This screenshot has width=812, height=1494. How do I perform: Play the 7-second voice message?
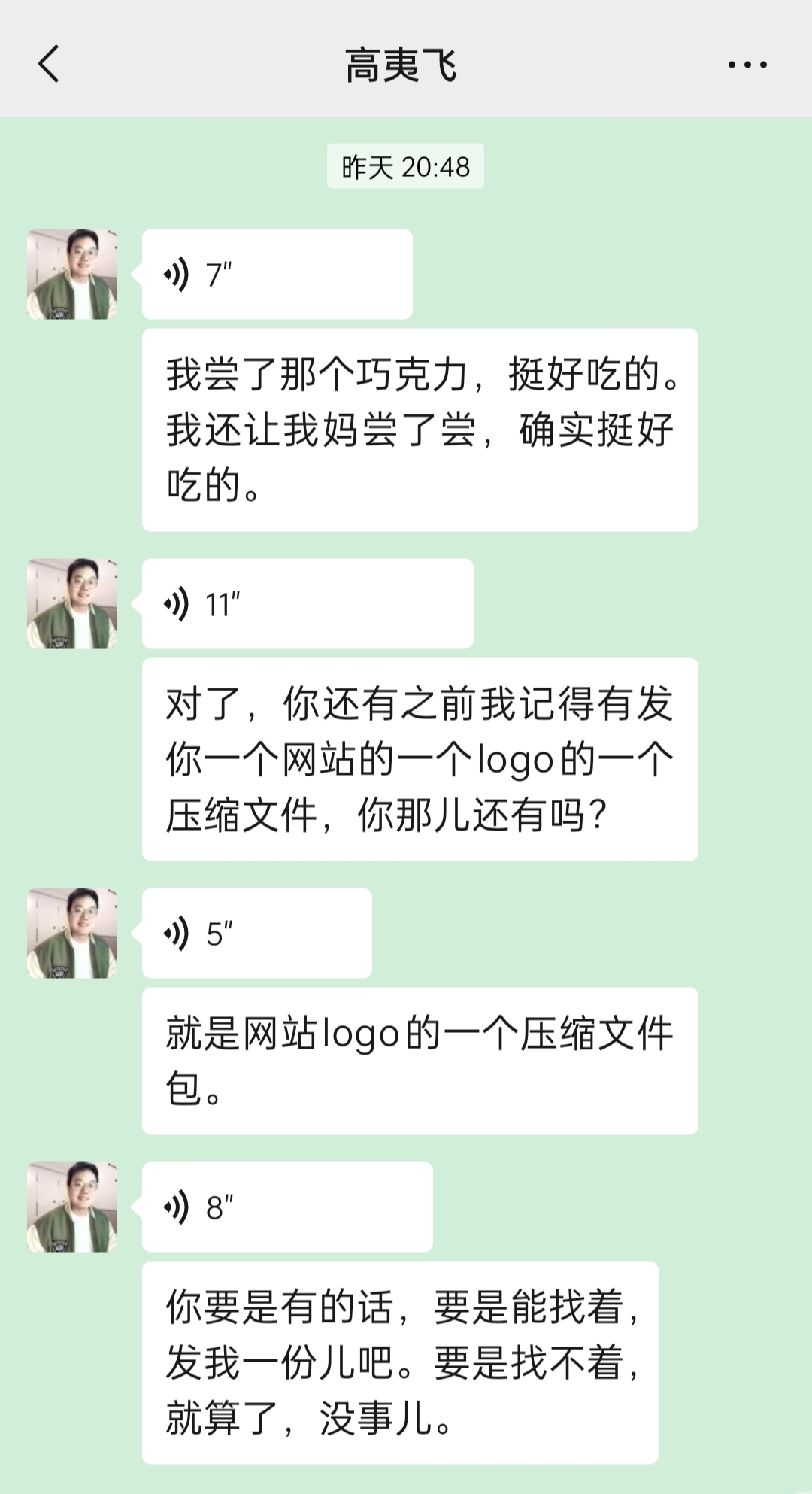(277, 275)
